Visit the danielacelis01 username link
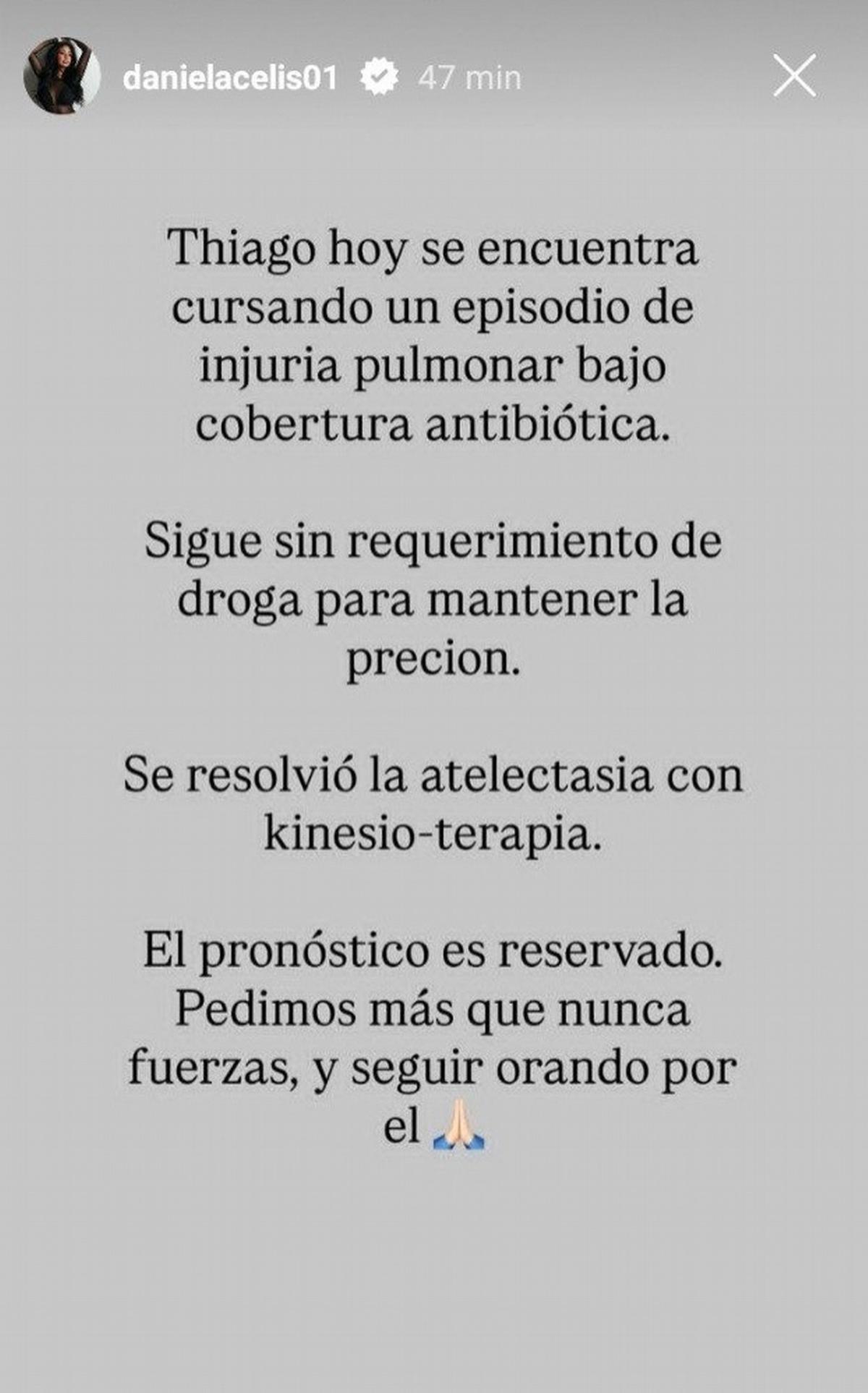The image size is (868, 1393). (230, 77)
